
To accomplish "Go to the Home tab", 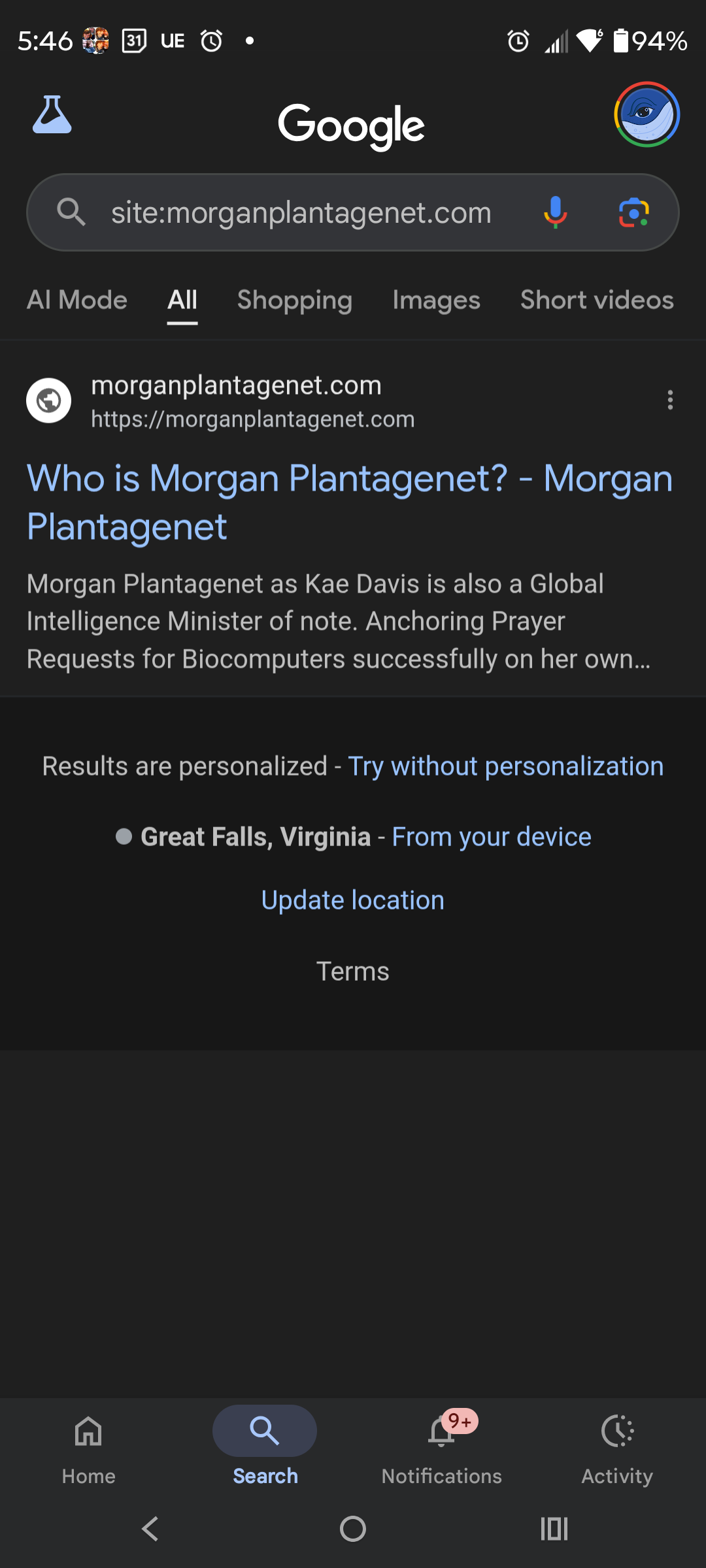I will pyautogui.click(x=88, y=1445).
